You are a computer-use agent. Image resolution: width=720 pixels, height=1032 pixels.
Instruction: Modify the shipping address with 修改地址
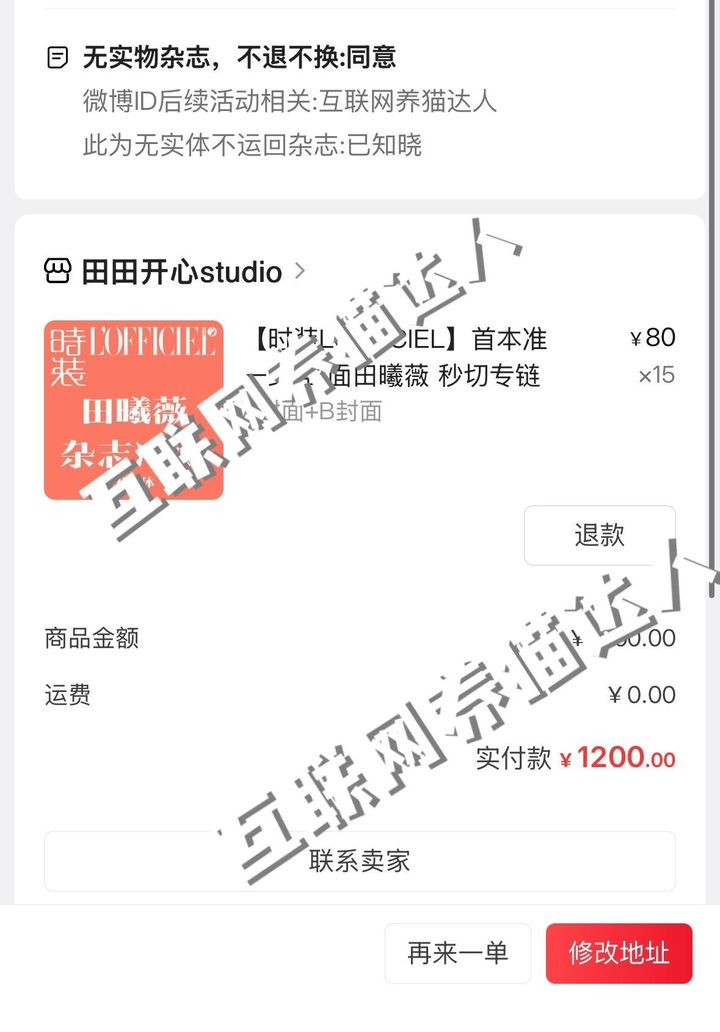(618, 953)
